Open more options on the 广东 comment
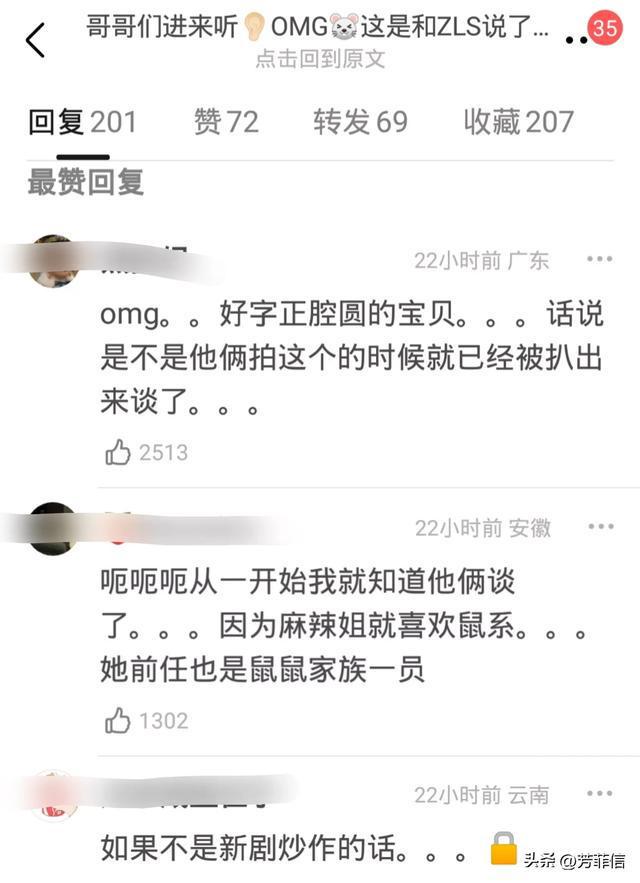The image size is (640, 883). (600, 259)
